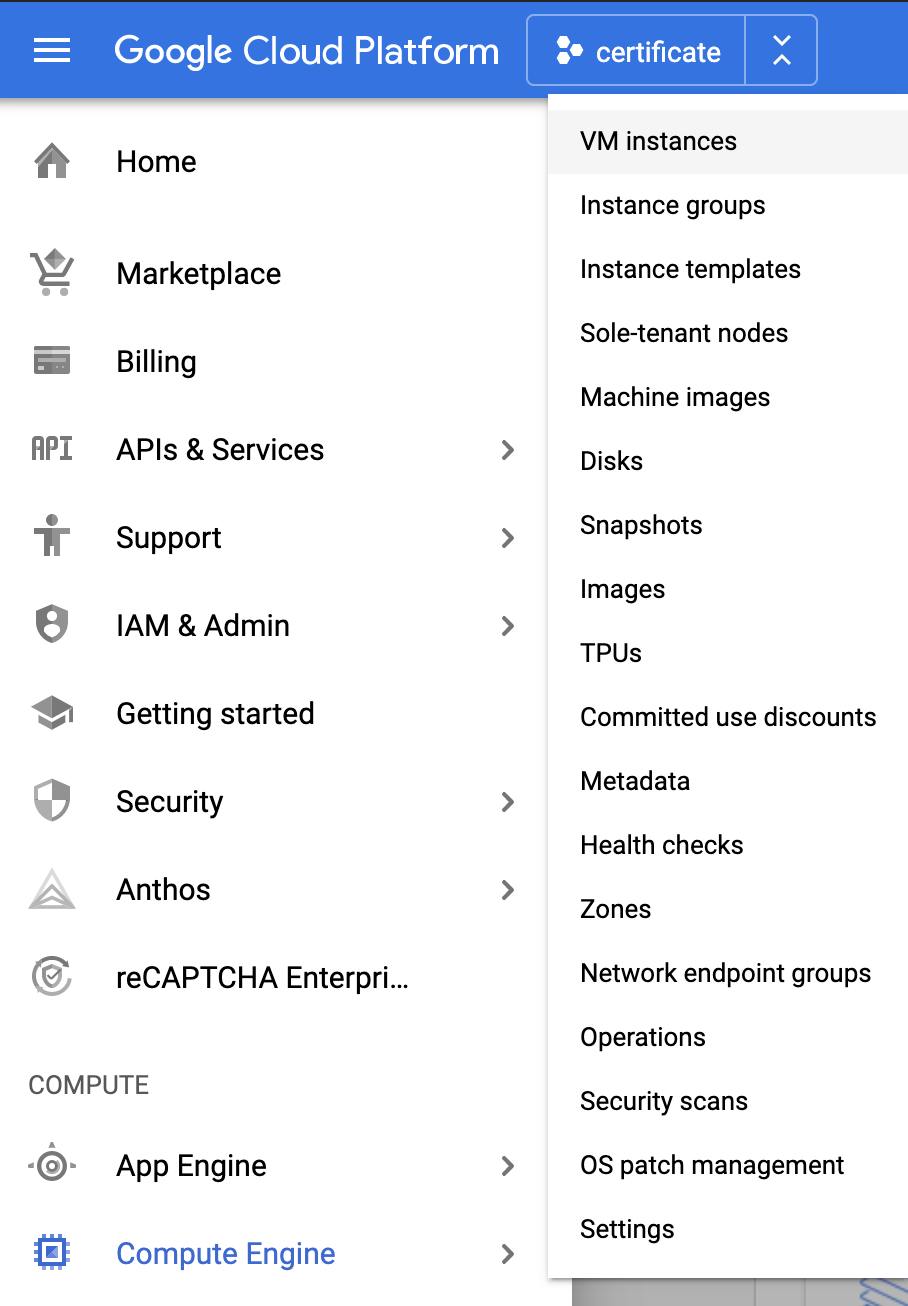
Task: Open Compute Engine Settings
Action: point(627,1230)
